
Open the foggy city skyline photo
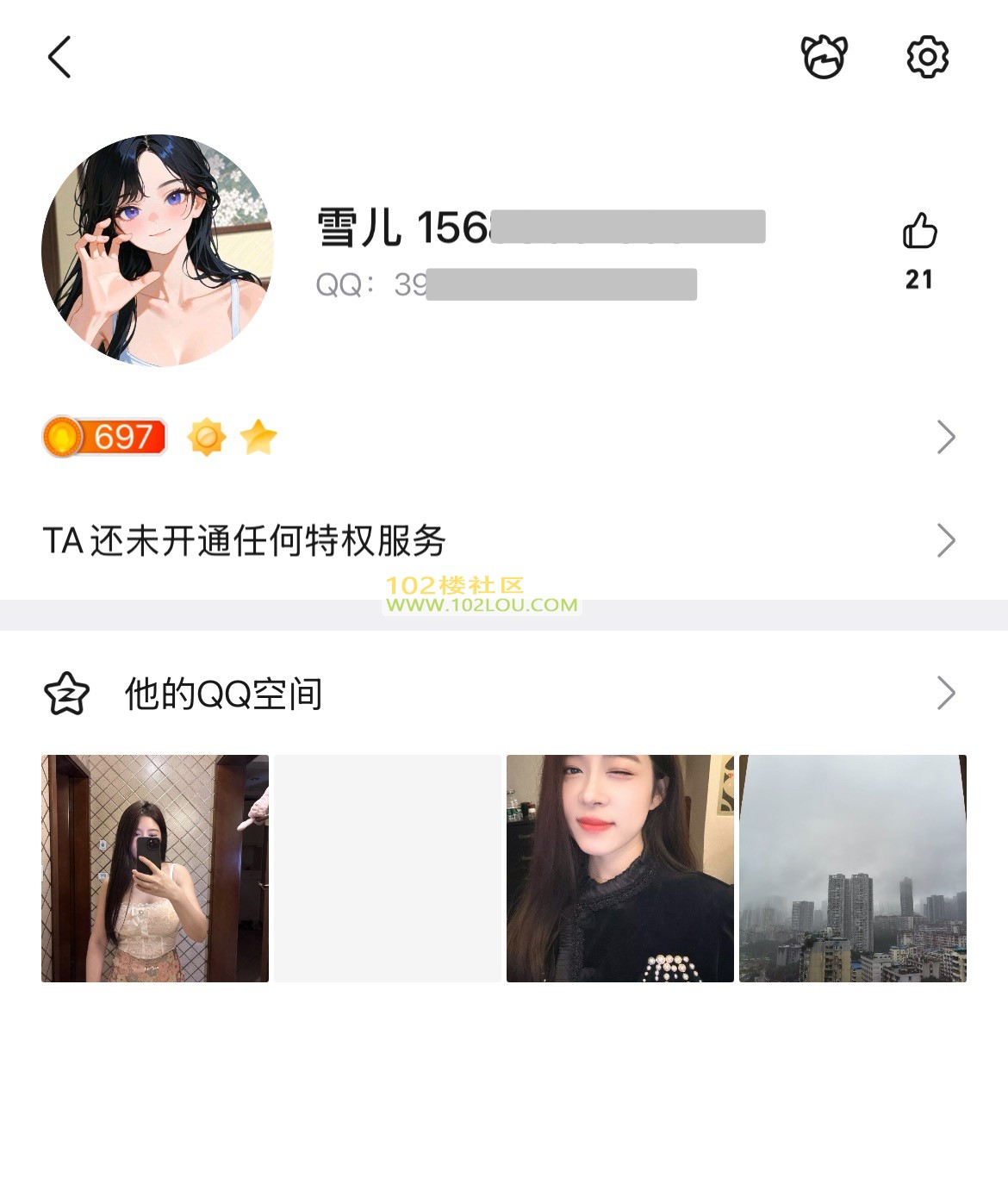(x=853, y=869)
